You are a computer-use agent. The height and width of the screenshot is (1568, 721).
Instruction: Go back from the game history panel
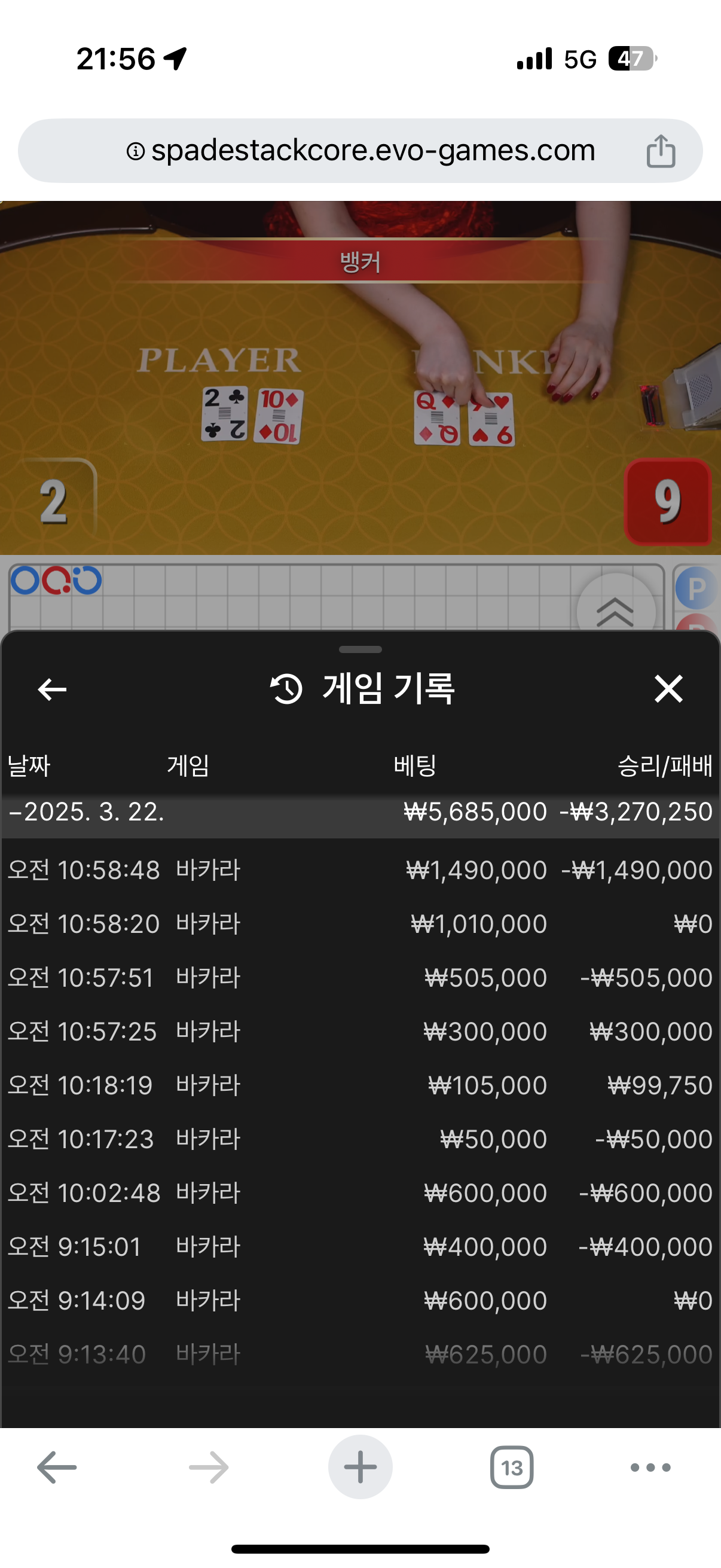pyautogui.click(x=53, y=690)
